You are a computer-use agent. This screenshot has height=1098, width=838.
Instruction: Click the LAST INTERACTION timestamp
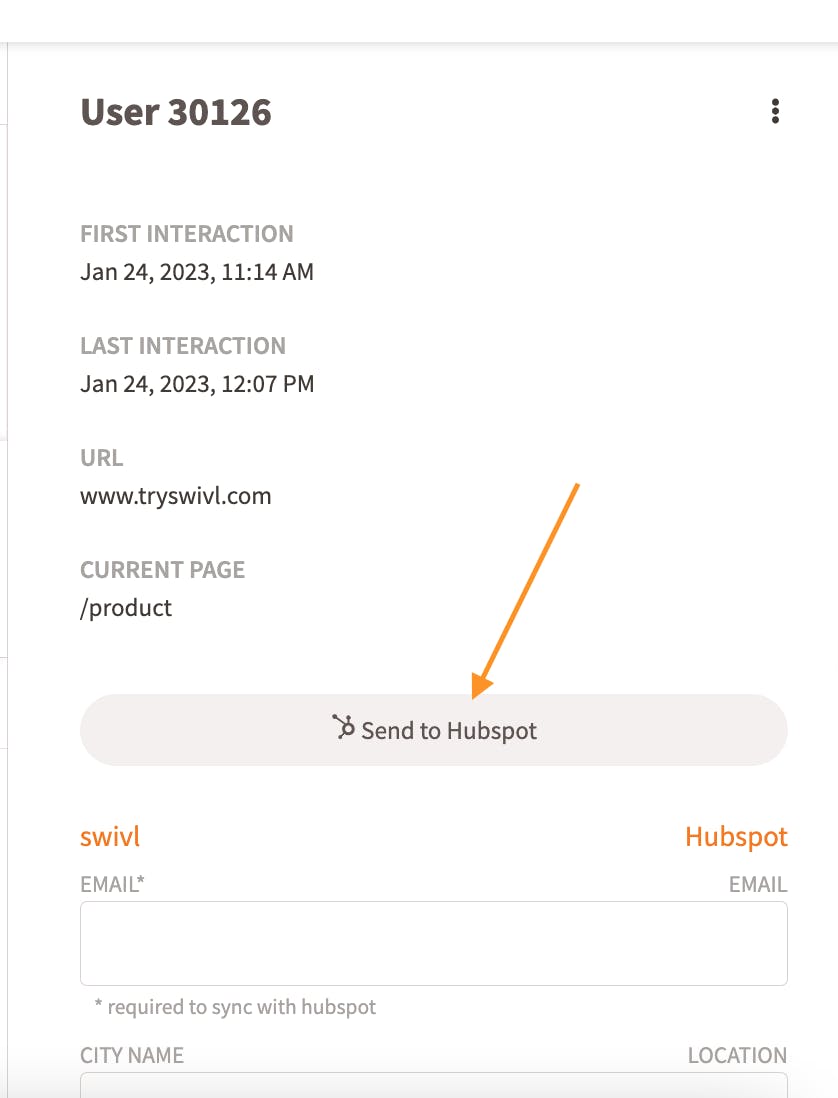coord(198,383)
